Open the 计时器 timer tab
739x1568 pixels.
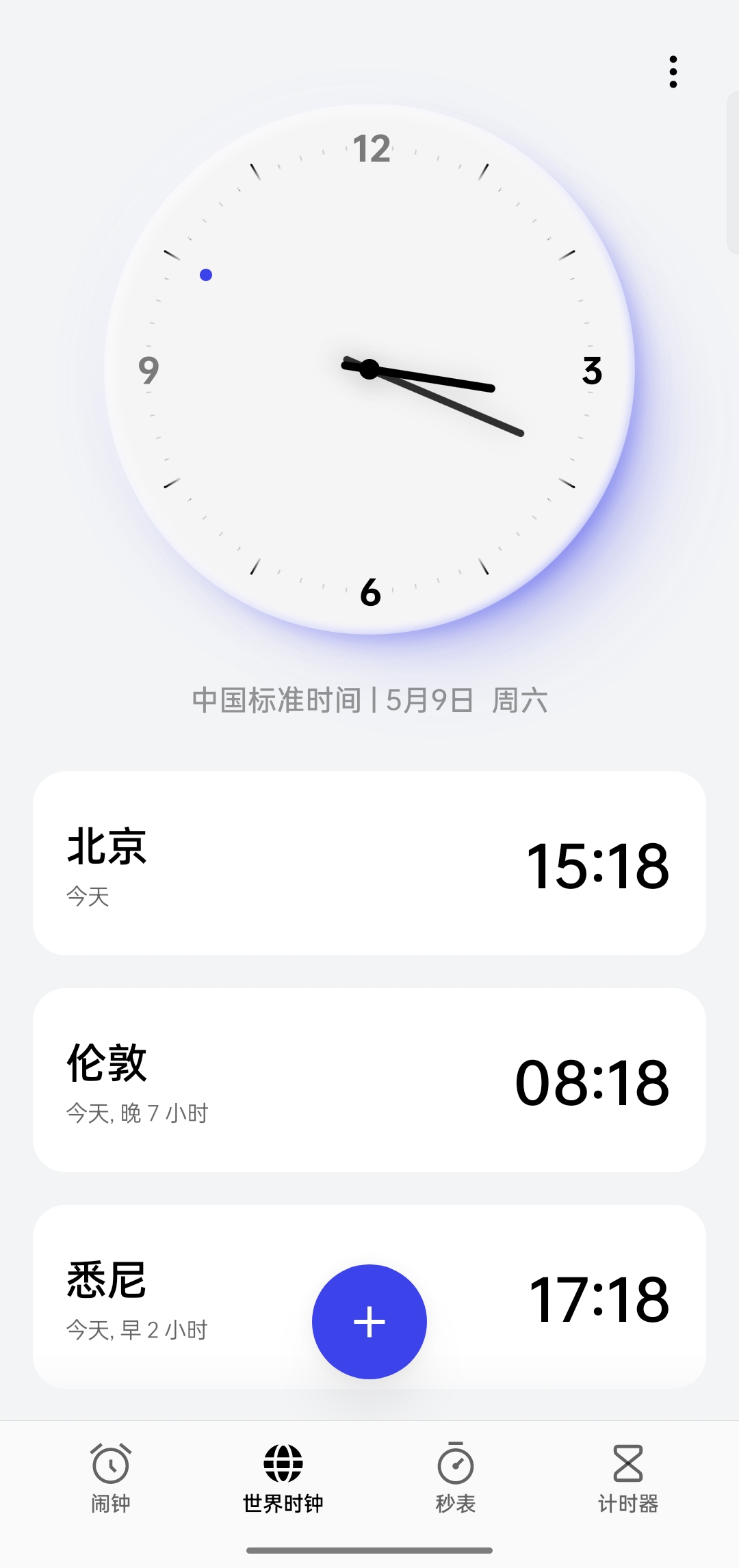[628, 1478]
